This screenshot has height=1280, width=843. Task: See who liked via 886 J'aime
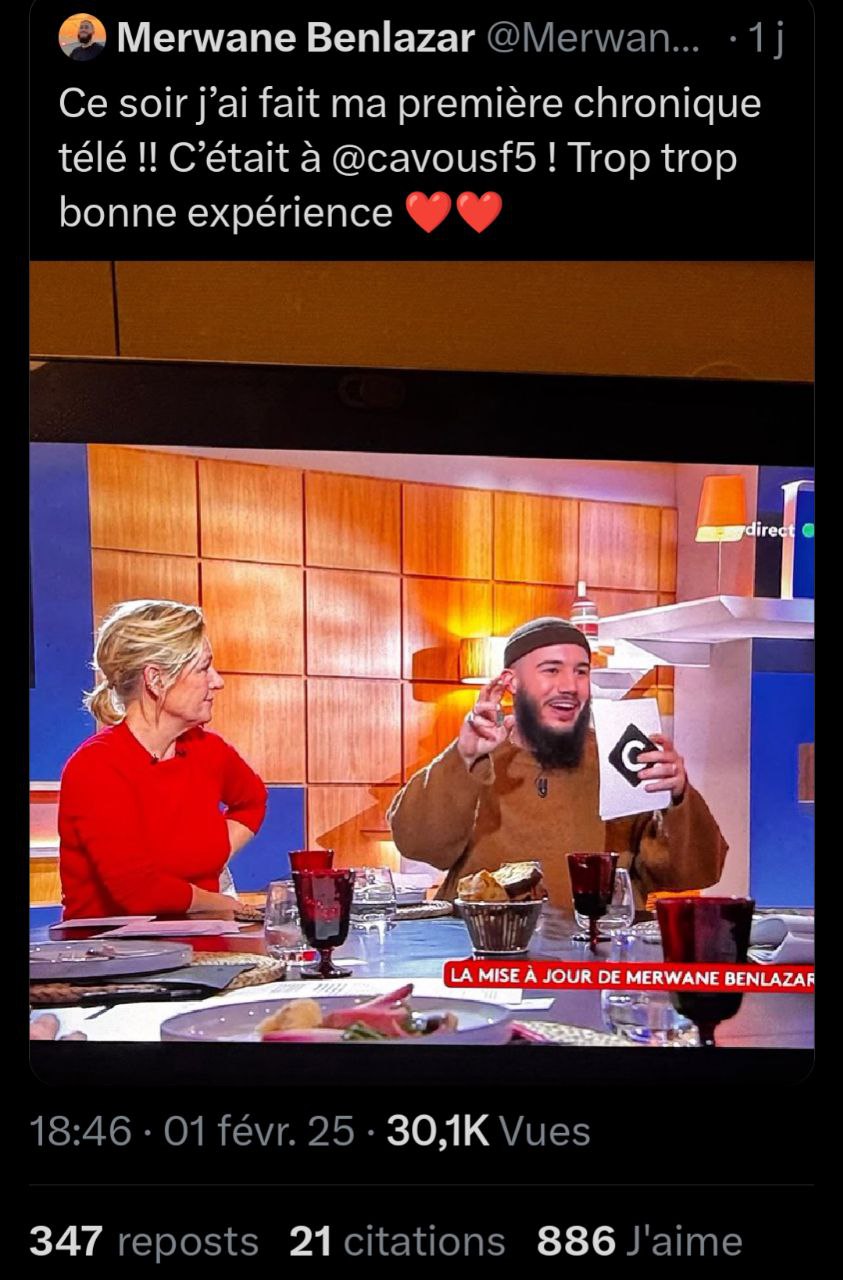639,1241
